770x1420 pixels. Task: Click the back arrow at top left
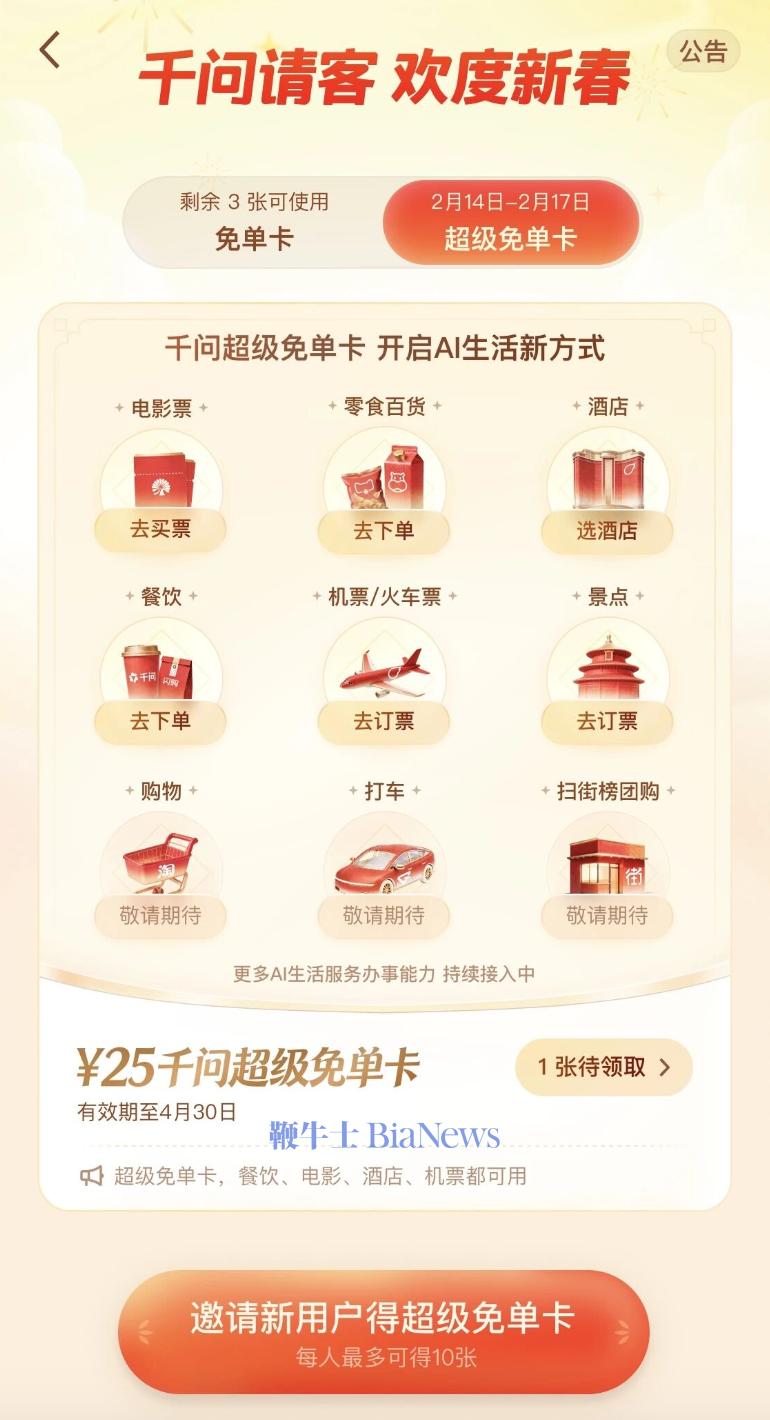click(x=48, y=49)
